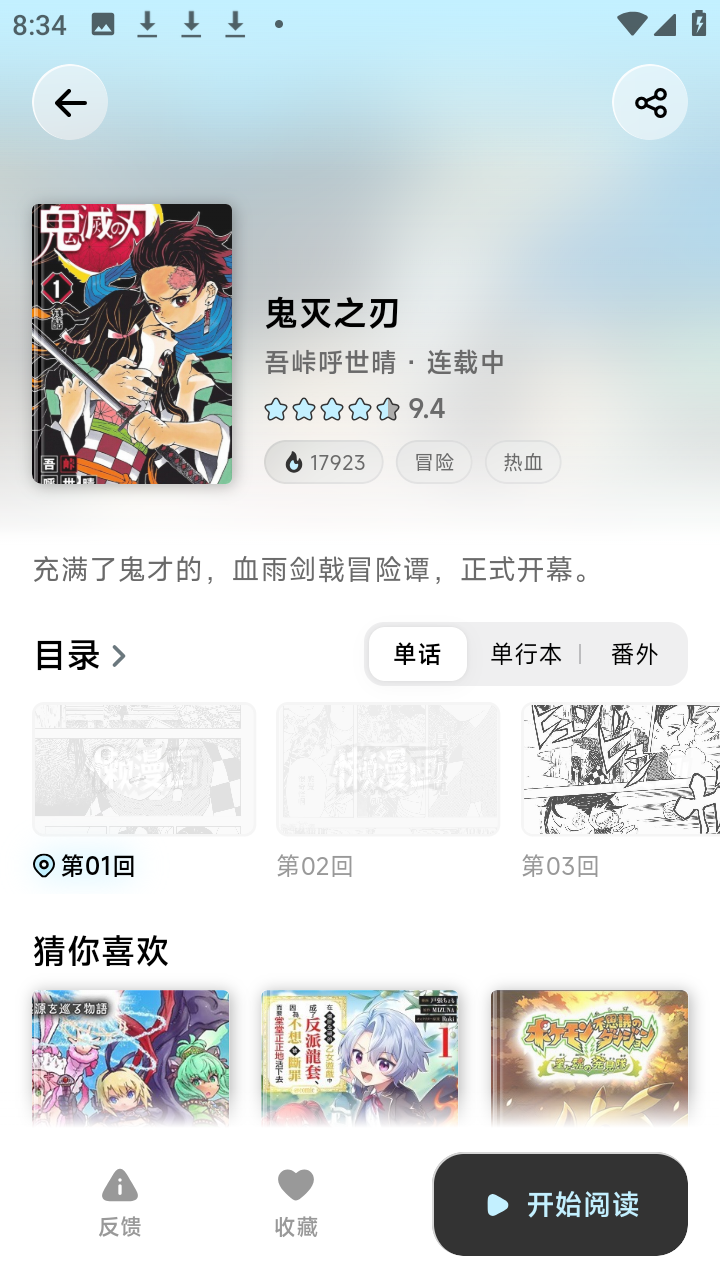
Task: Select the 热血 tag chip
Action: click(x=522, y=462)
